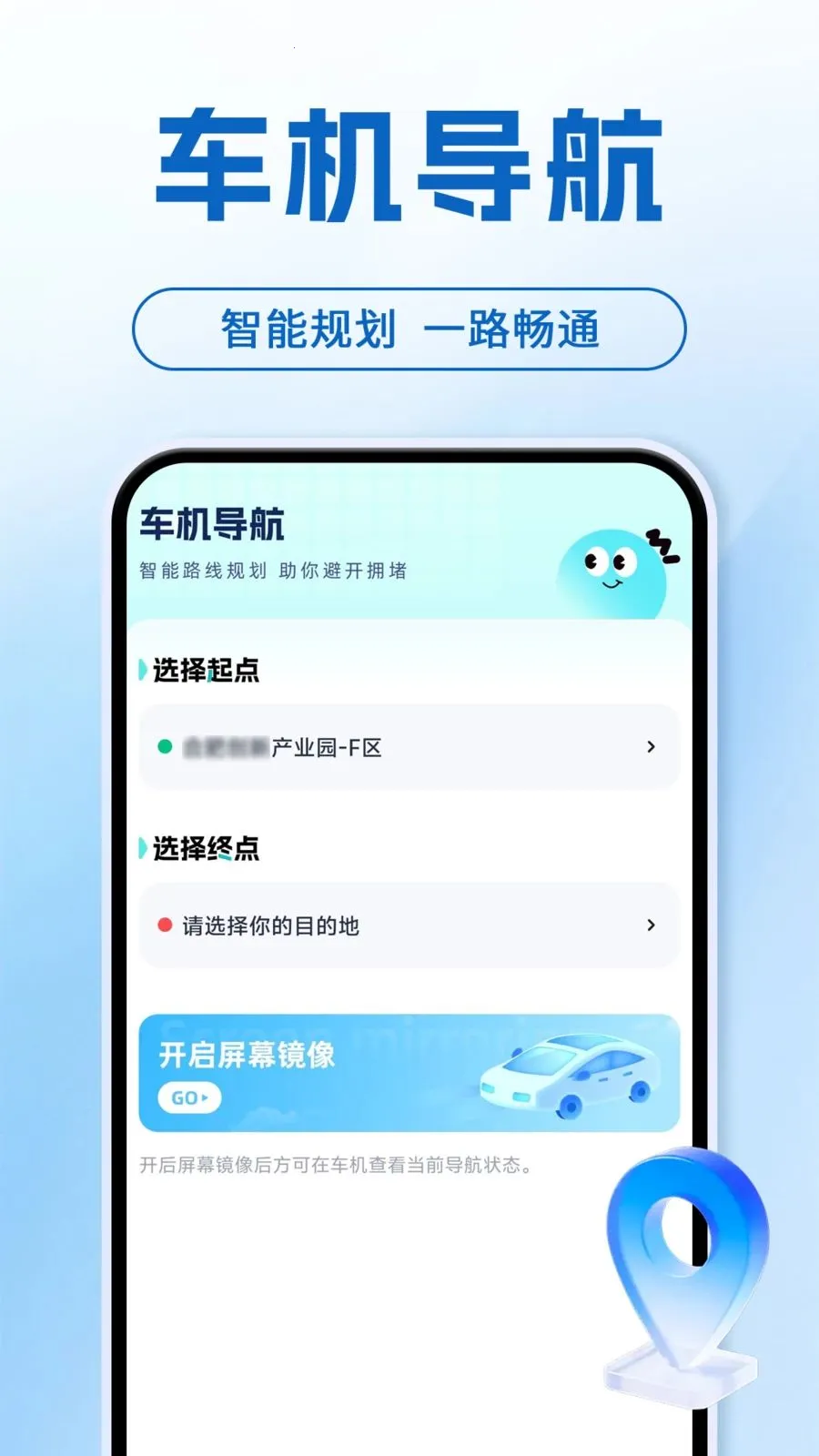This screenshot has height=1456, width=819.
Task: Select the red destination dot icon
Action: [166, 925]
